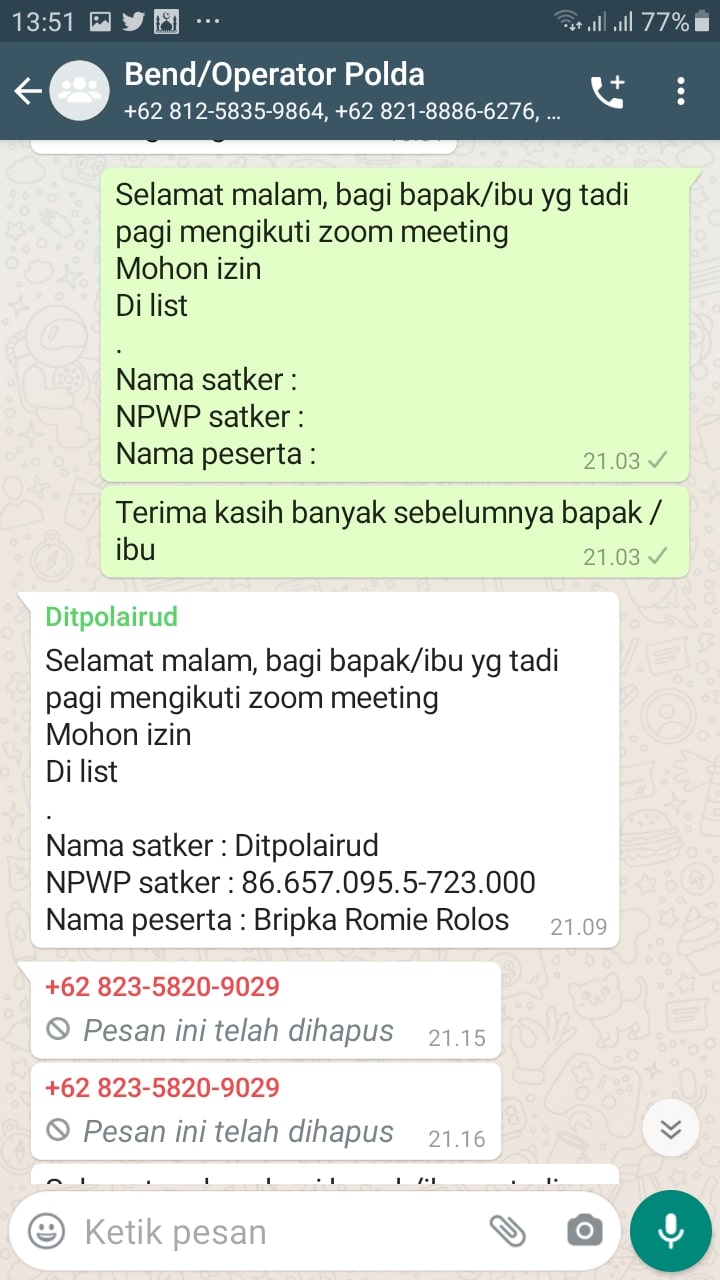Attach a file with the paperclip

[508, 1231]
